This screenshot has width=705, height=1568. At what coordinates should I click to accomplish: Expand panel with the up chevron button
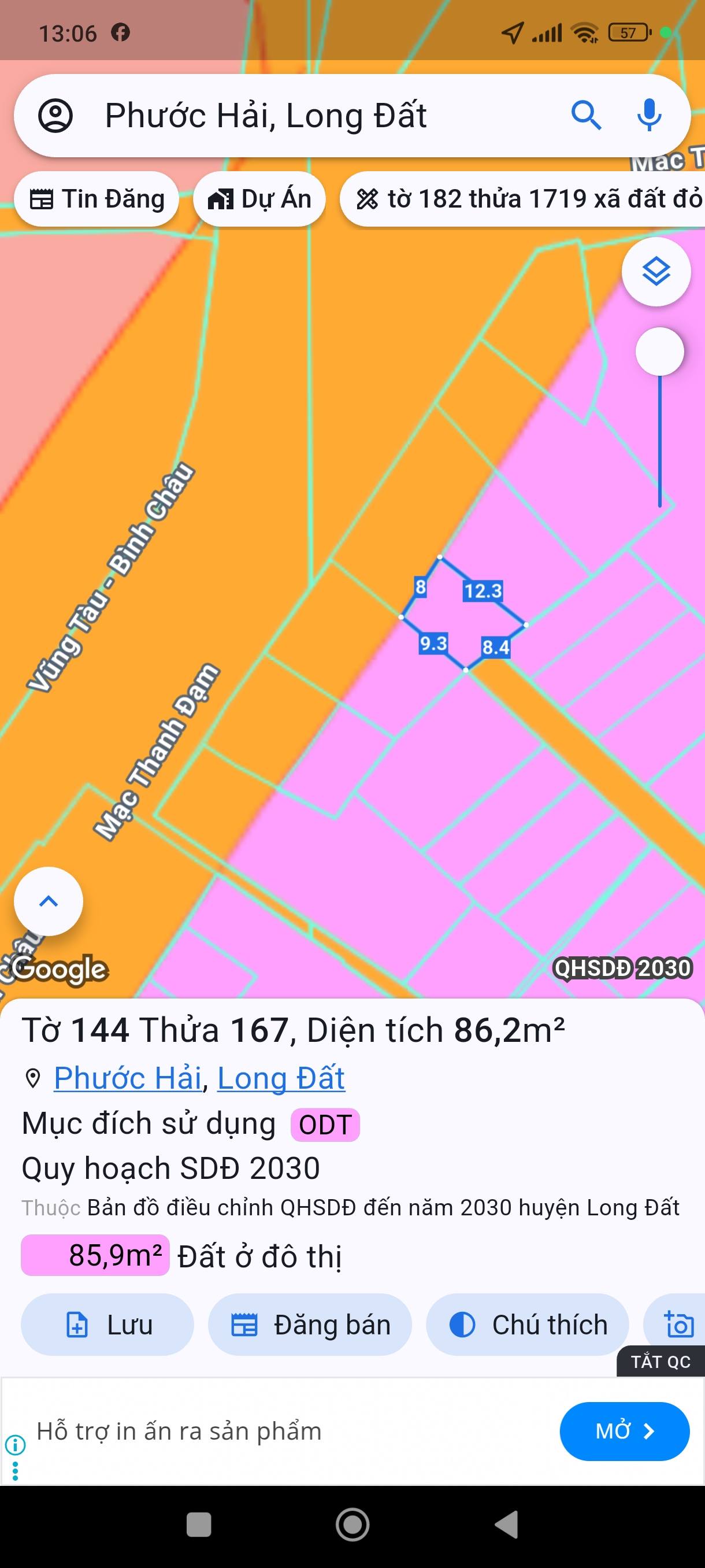click(49, 901)
